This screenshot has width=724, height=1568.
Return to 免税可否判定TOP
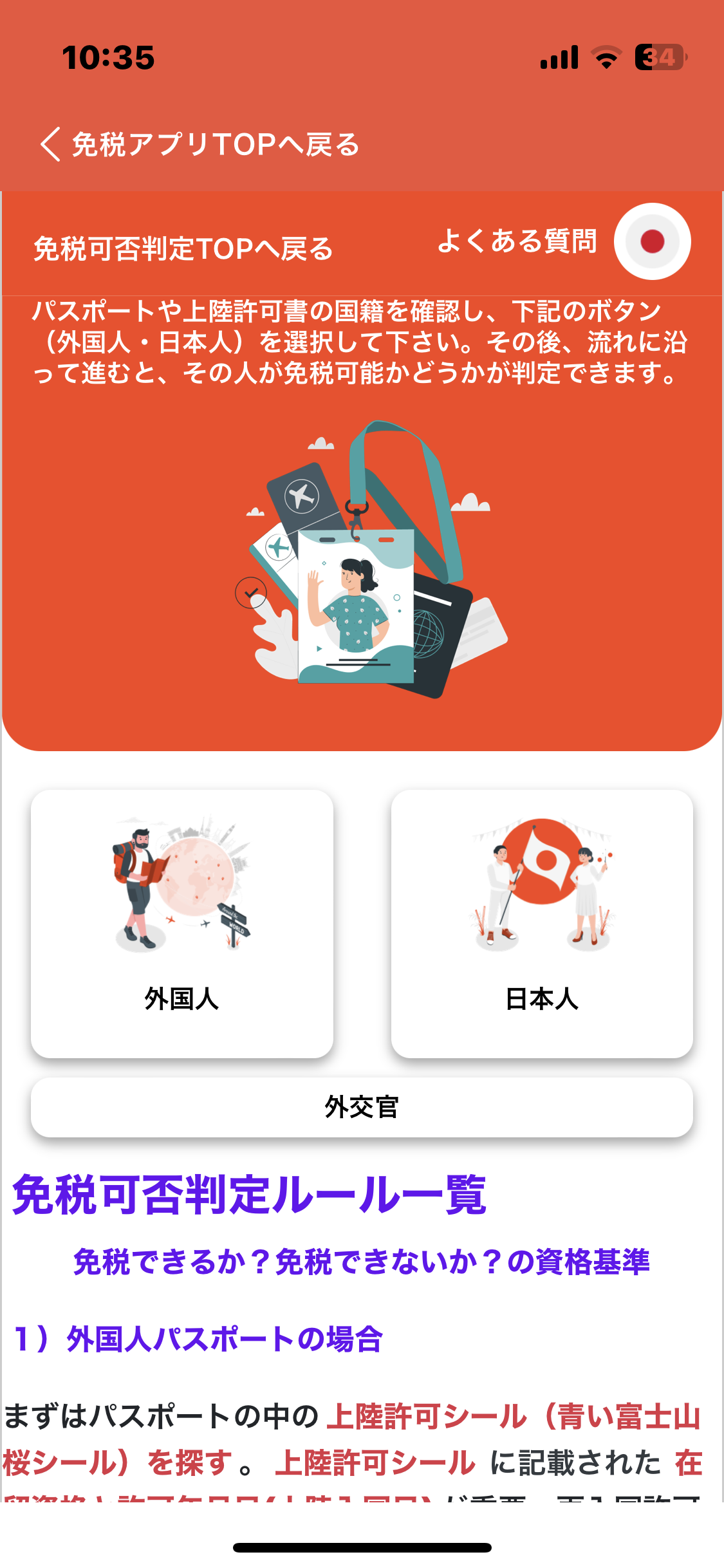coord(183,248)
